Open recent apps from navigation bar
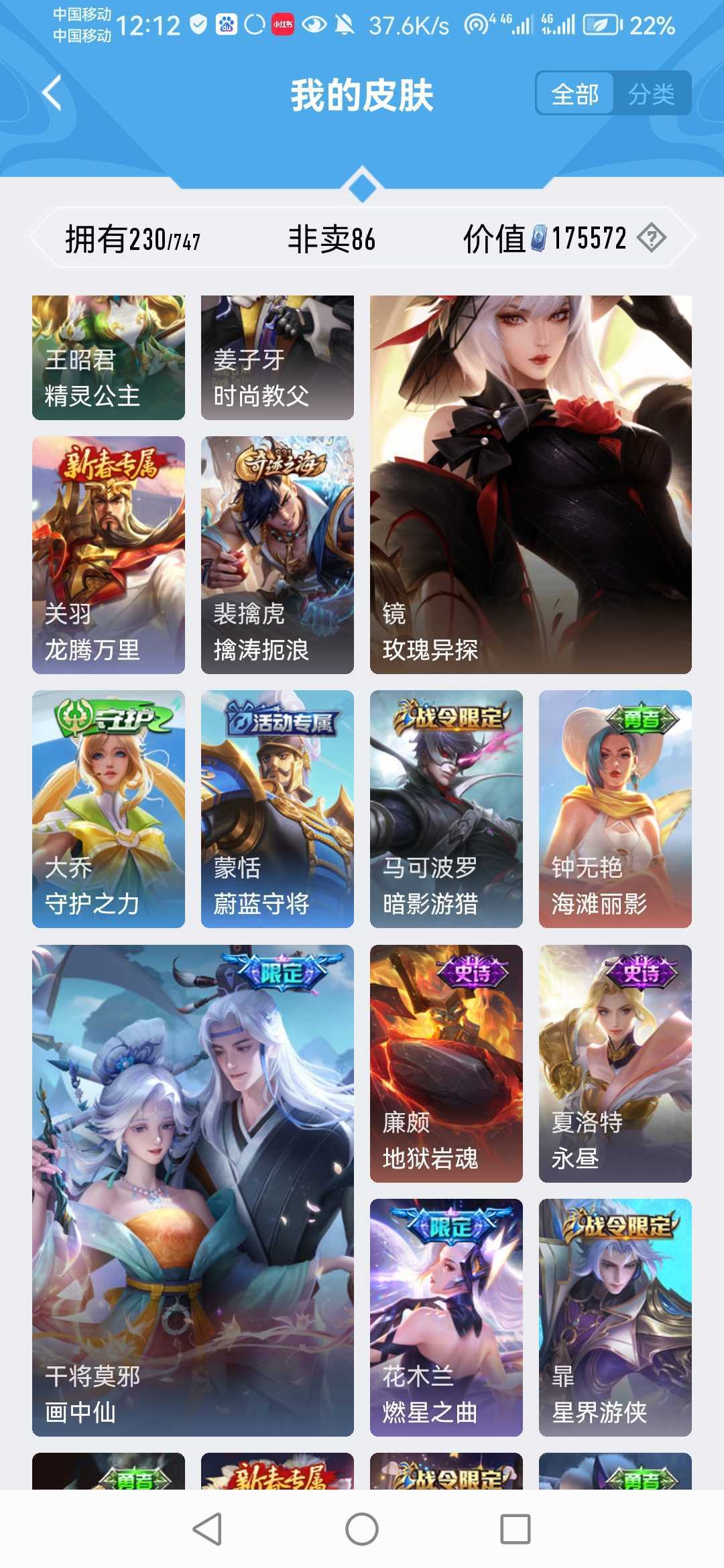 click(x=516, y=1529)
